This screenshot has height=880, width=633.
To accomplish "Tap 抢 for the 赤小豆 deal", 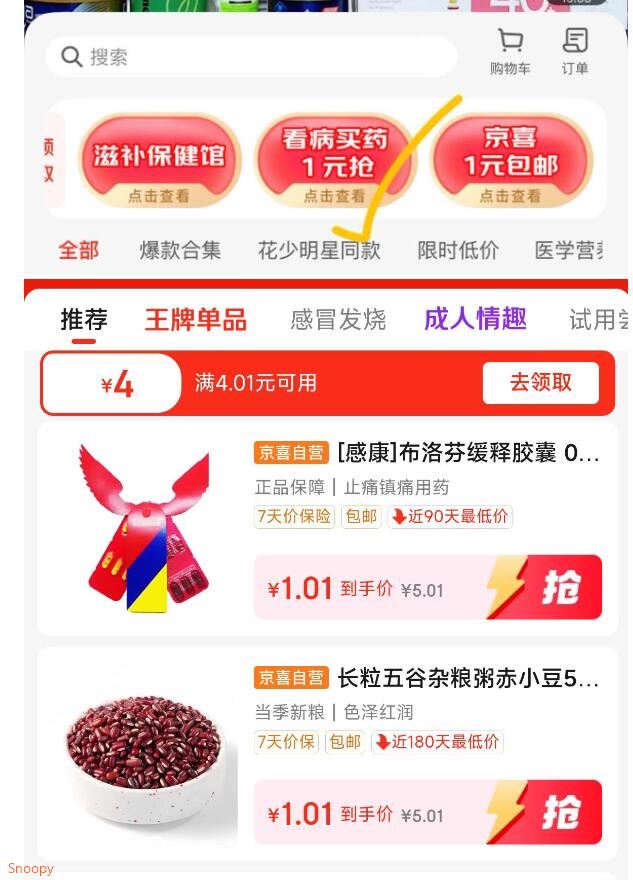I will pos(544,813).
